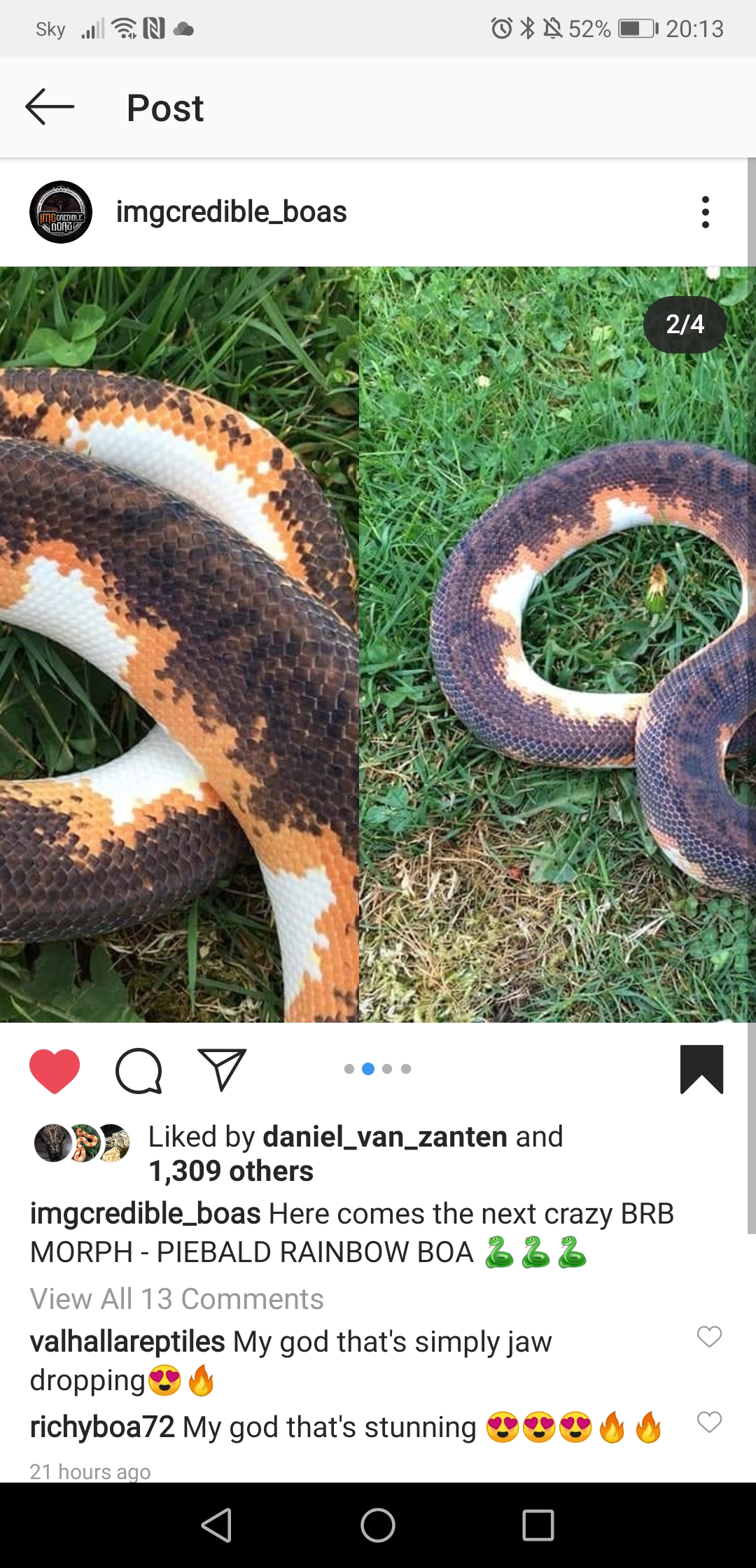756x1568 pixels.
Task: Tap the system home button
Action: (x=378, y=1525)
